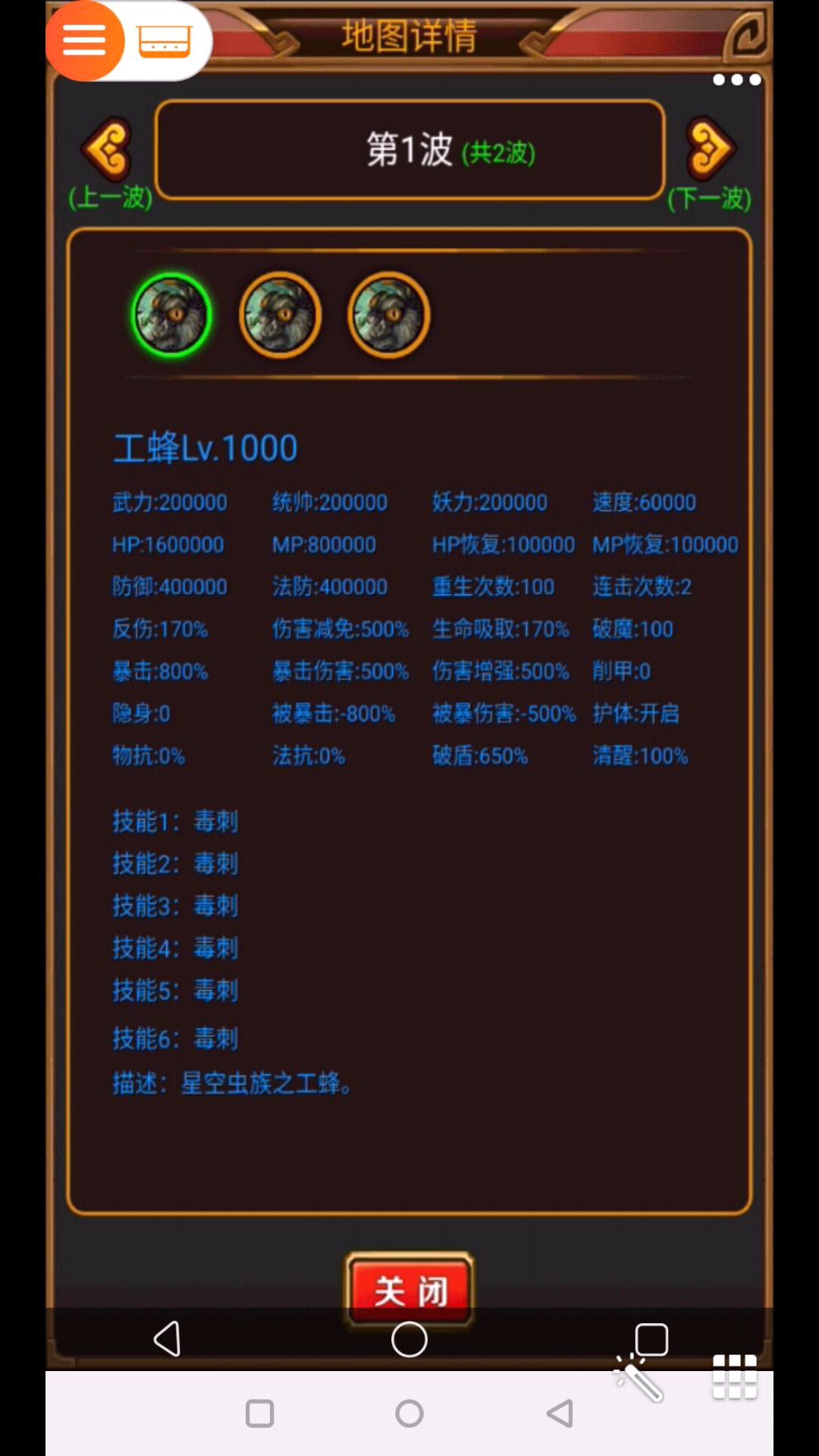Click the 技能1: 毒刺 skill entry
This screenshot has width=819, height=1456.
(x=174, y=821)
